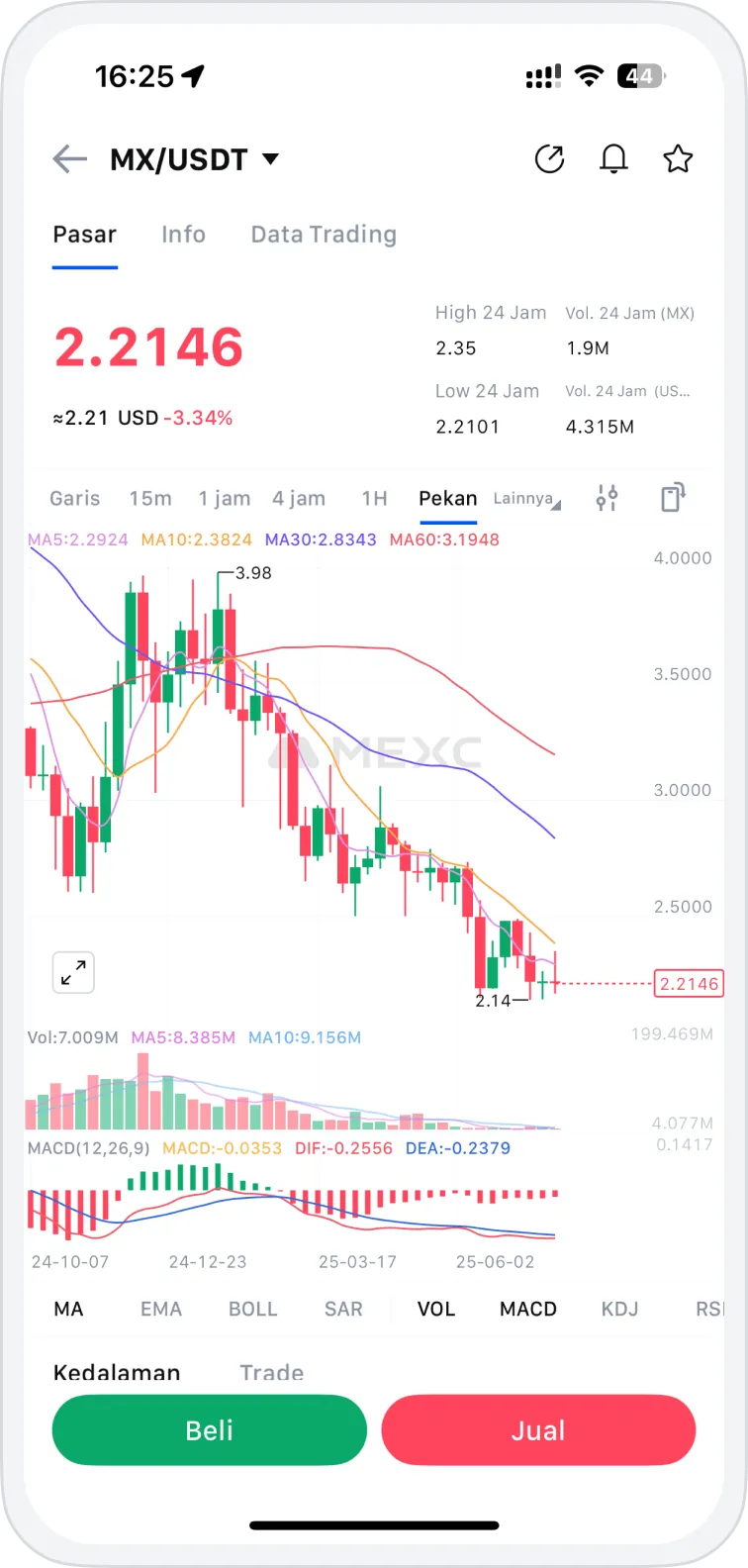Go back with the arrow
This screenshot has height=1568, width=748.
[70, 158]
